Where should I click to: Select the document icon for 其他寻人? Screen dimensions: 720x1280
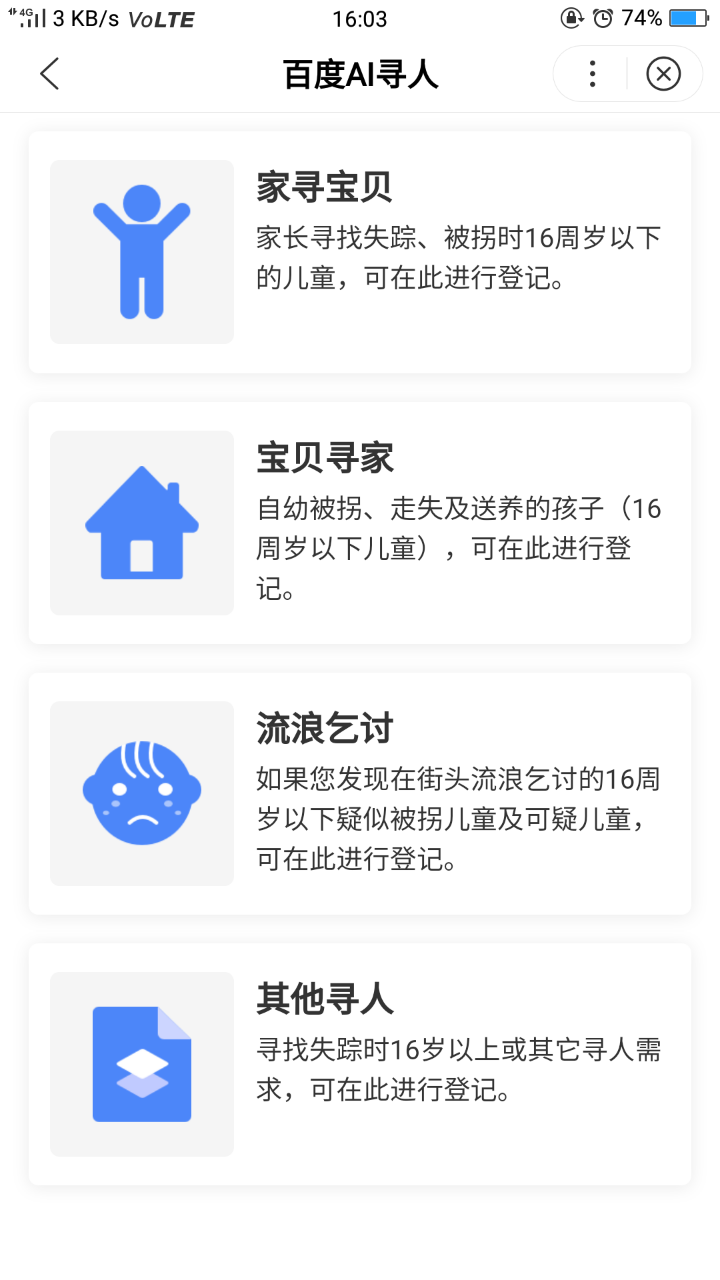tap(141, 1063)
